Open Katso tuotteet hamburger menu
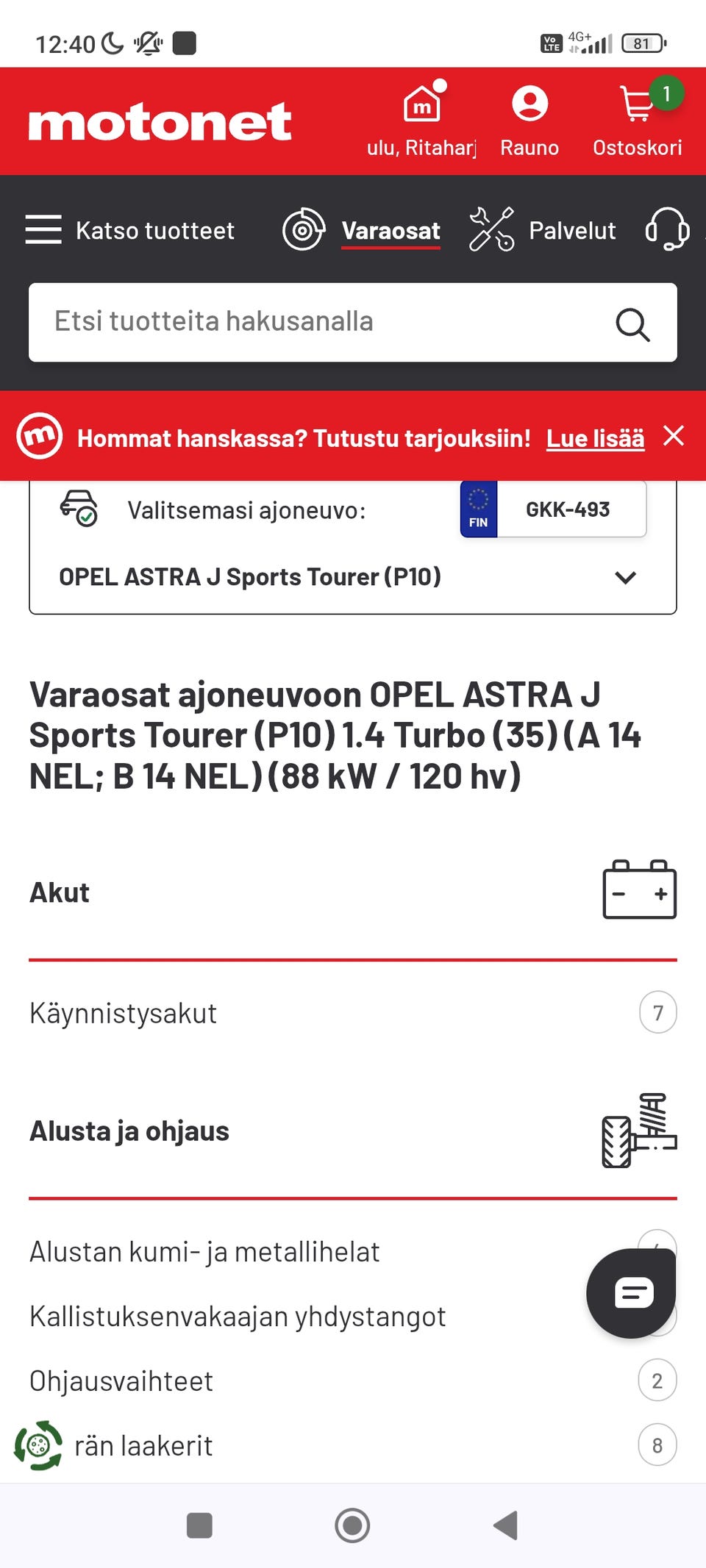The height and width of the screenshot is (1568, 706). pyautogui.click(x=131, y=230)
